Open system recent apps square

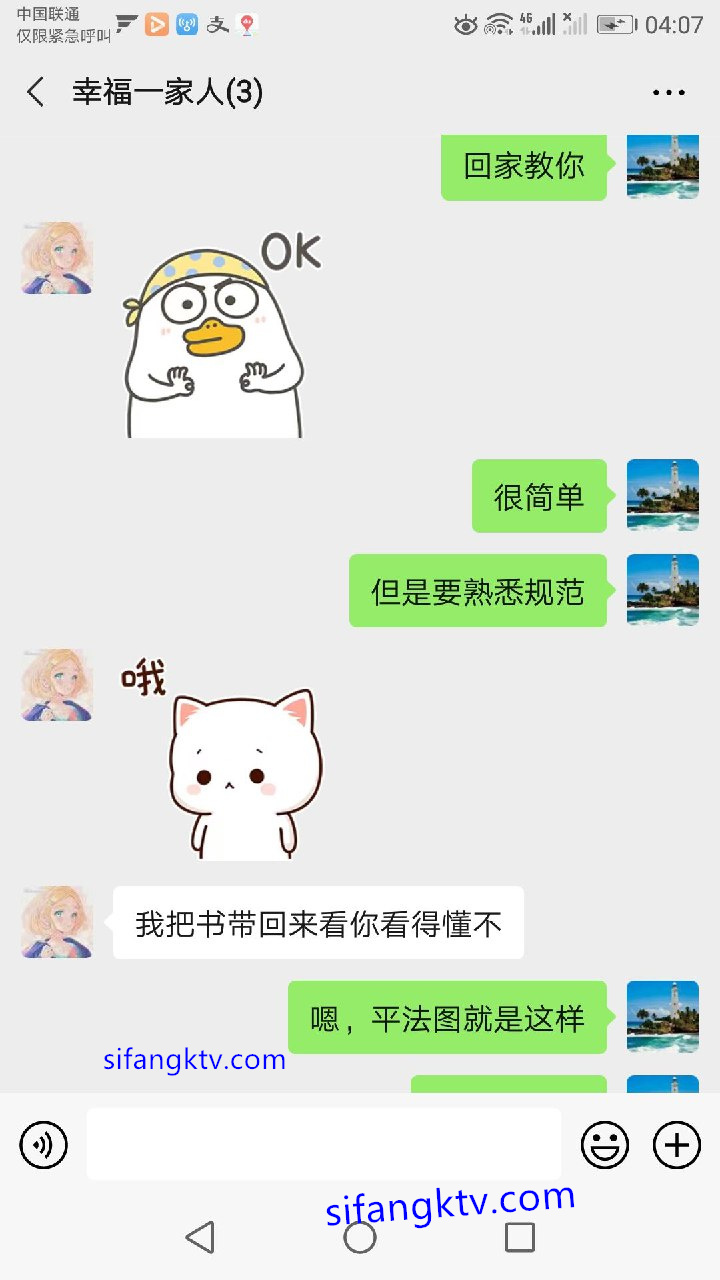point(519,1237)
